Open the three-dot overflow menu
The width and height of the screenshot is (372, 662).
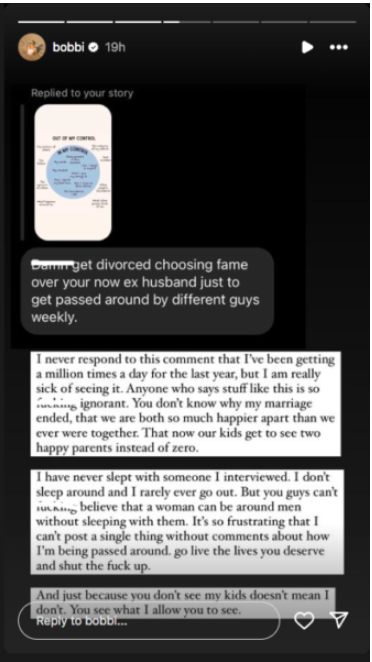(339, 48)
